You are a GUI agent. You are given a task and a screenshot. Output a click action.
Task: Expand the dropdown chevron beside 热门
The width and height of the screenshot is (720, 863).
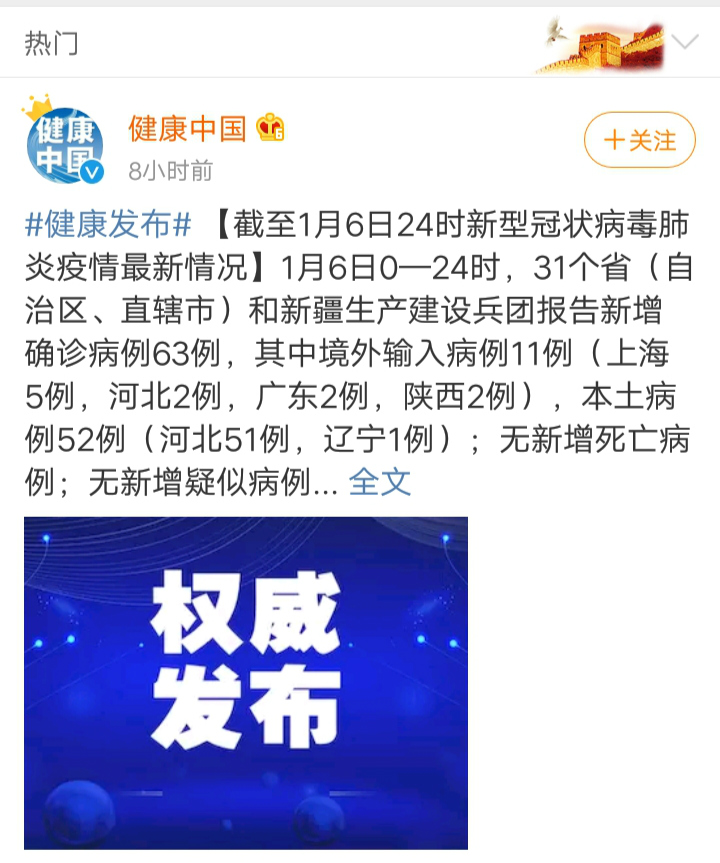click(685, 42)
